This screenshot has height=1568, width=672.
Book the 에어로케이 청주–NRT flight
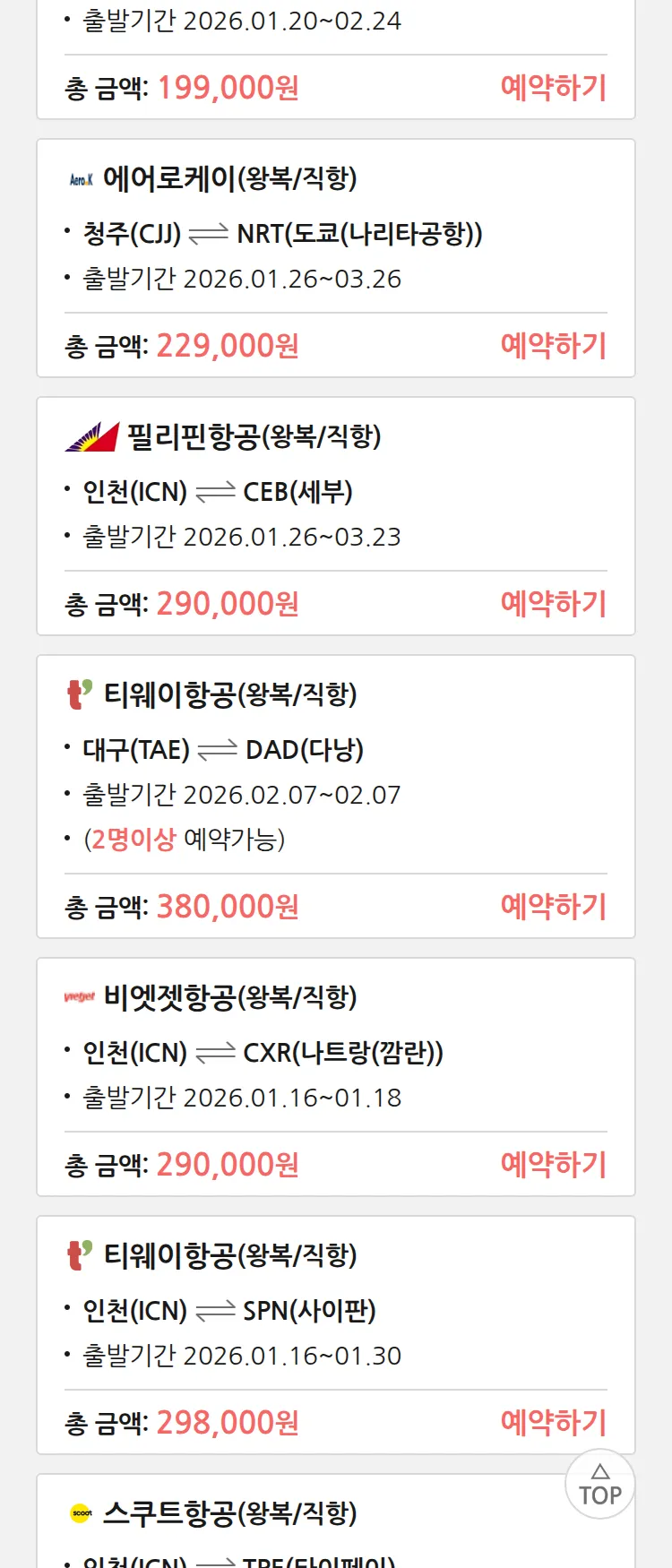[x=553, y=346]
